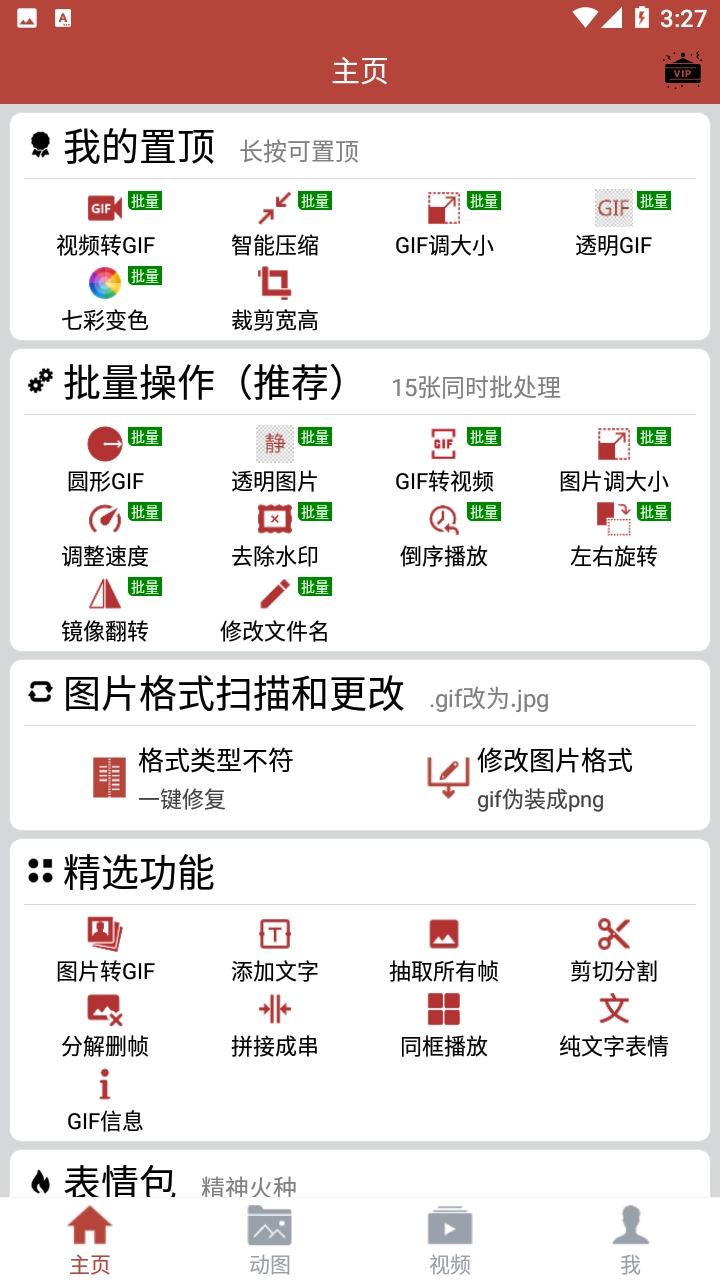
Task: Launch 图片转GIF feature
Action: pos(105,950)
